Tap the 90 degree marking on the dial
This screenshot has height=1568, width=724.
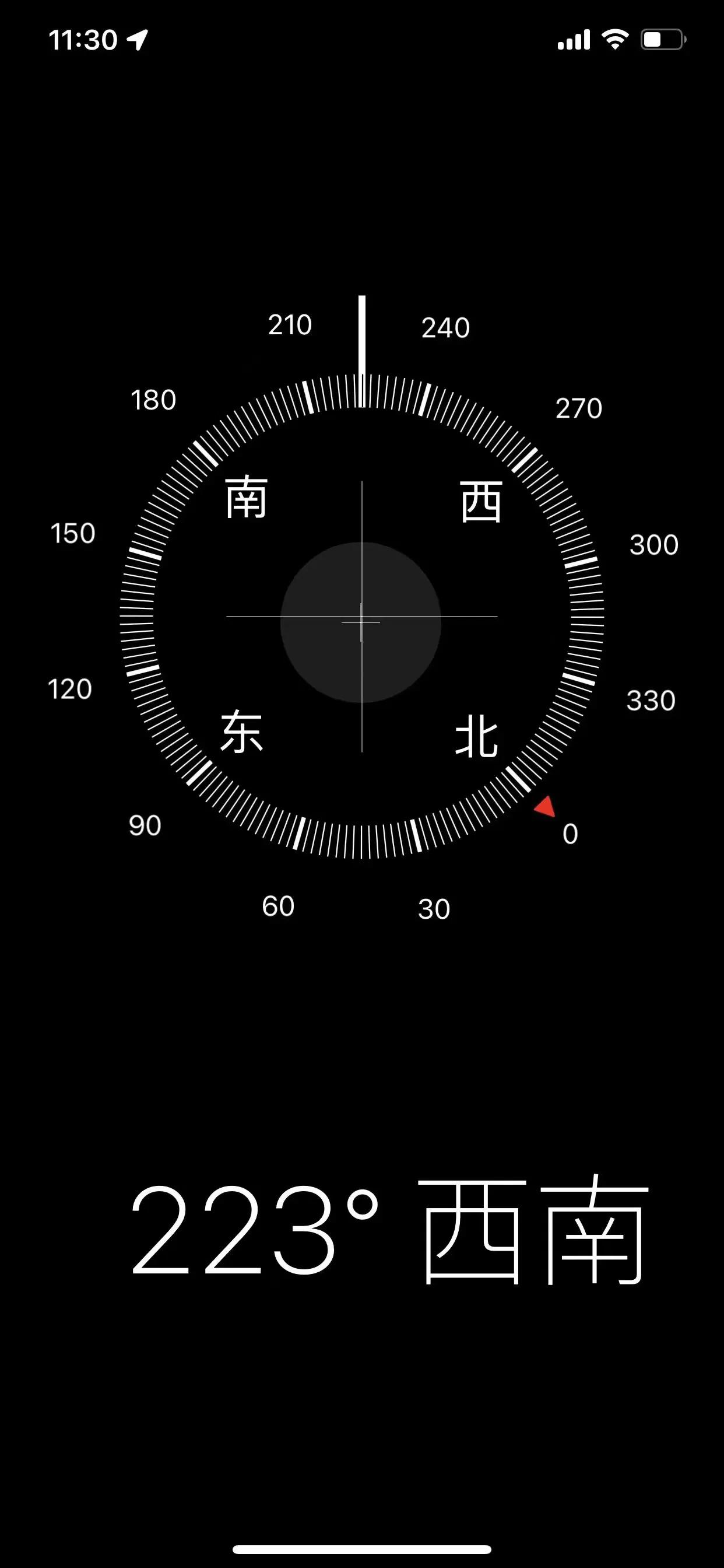[x=145, y=827]
